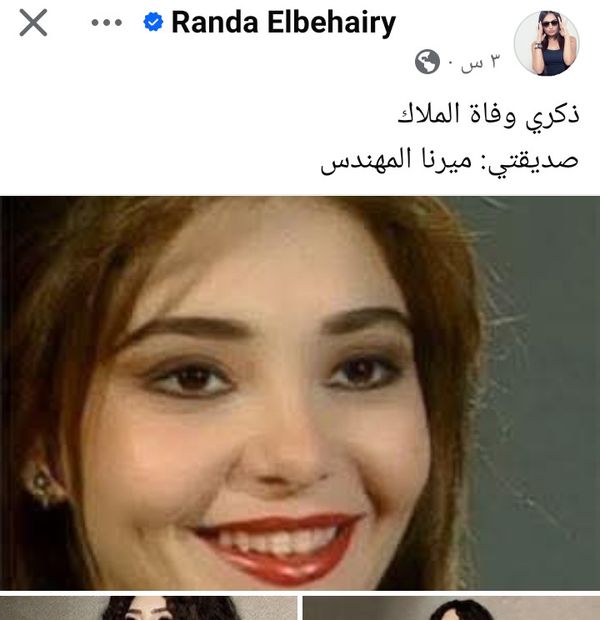The height and width of the screenshot is (620, 600).
Task: Open the three-dot post options menu
Action: pos(106,24)
